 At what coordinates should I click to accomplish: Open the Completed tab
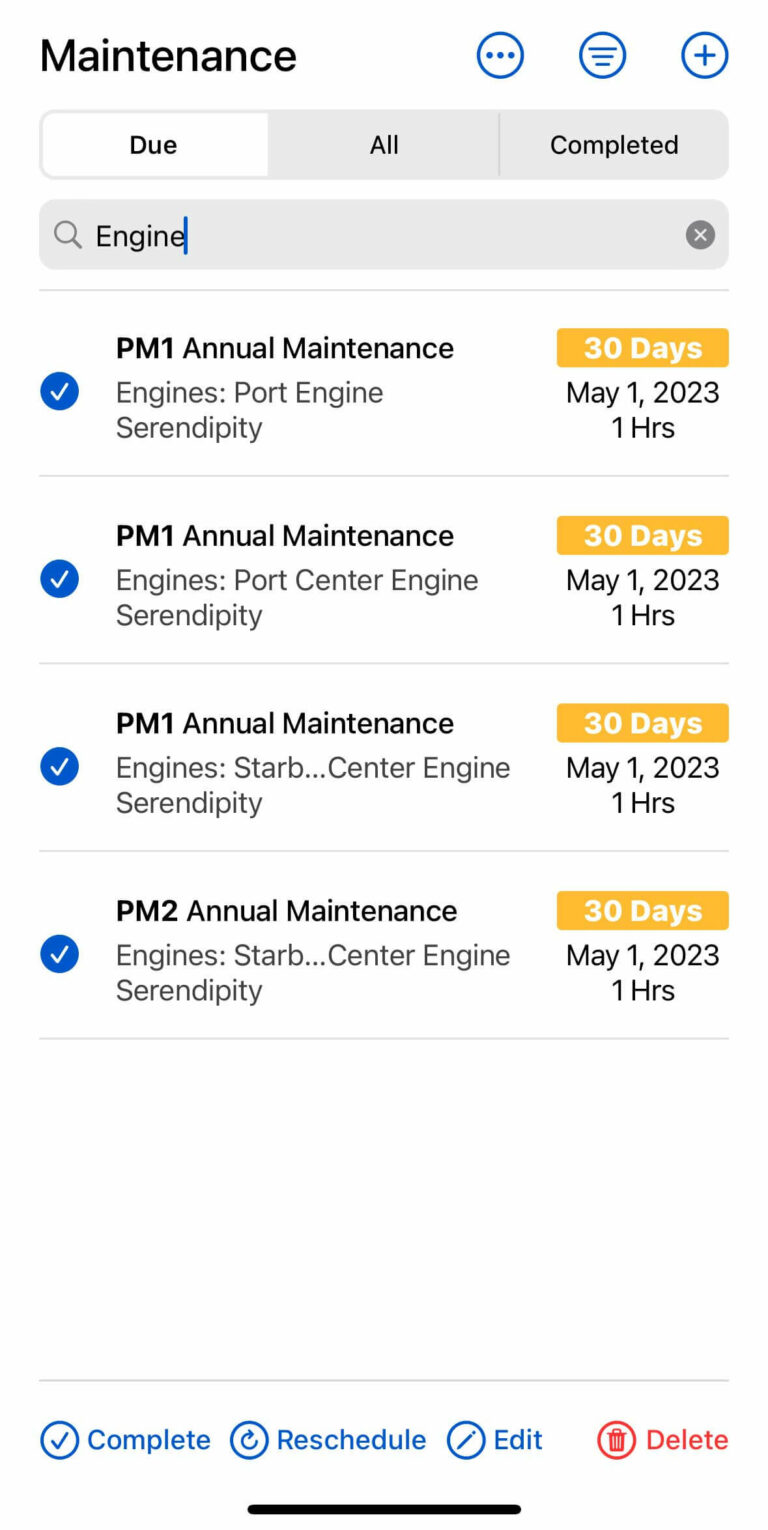click(613, 144)
